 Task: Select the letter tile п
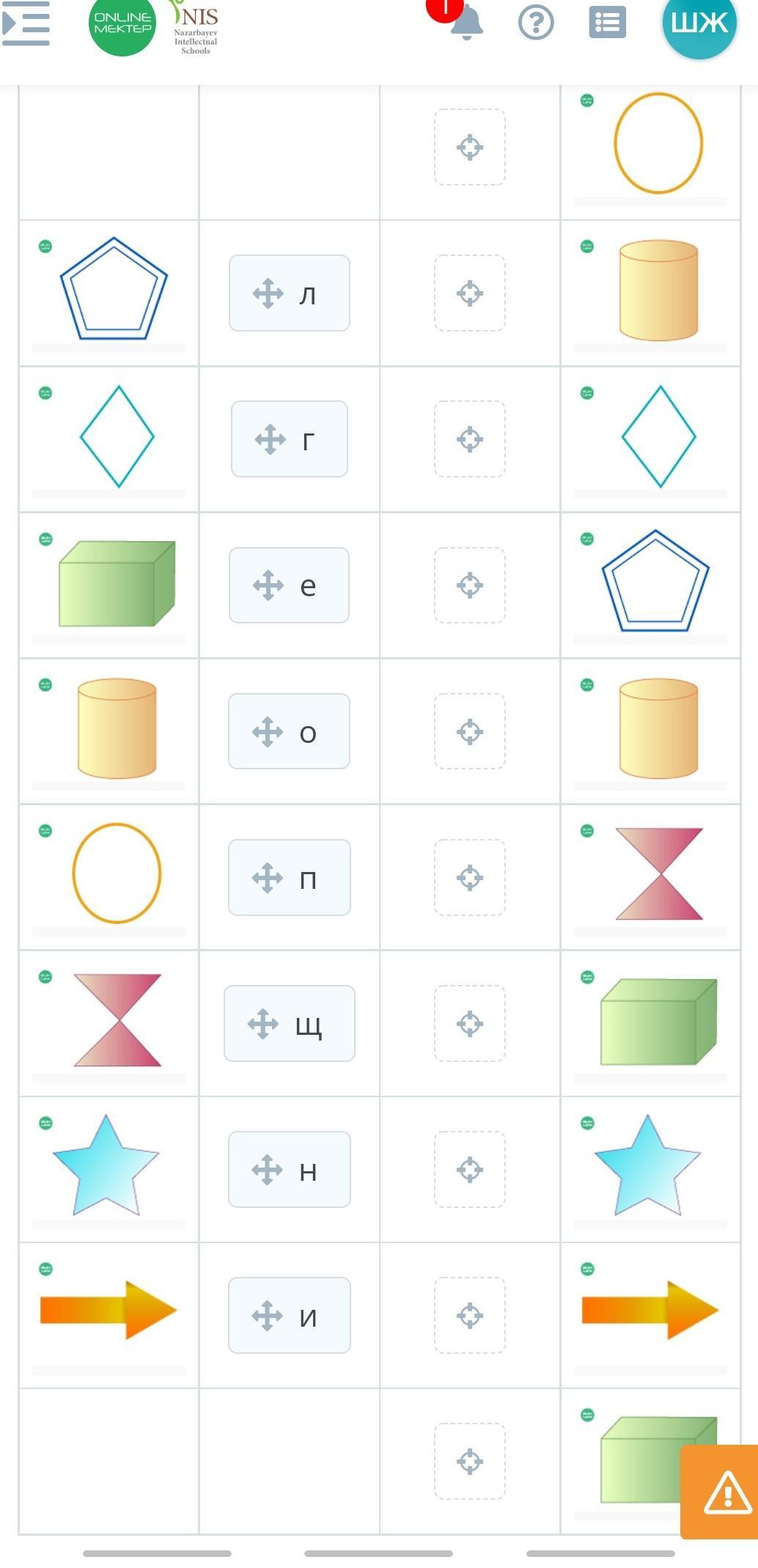point(290,877)
